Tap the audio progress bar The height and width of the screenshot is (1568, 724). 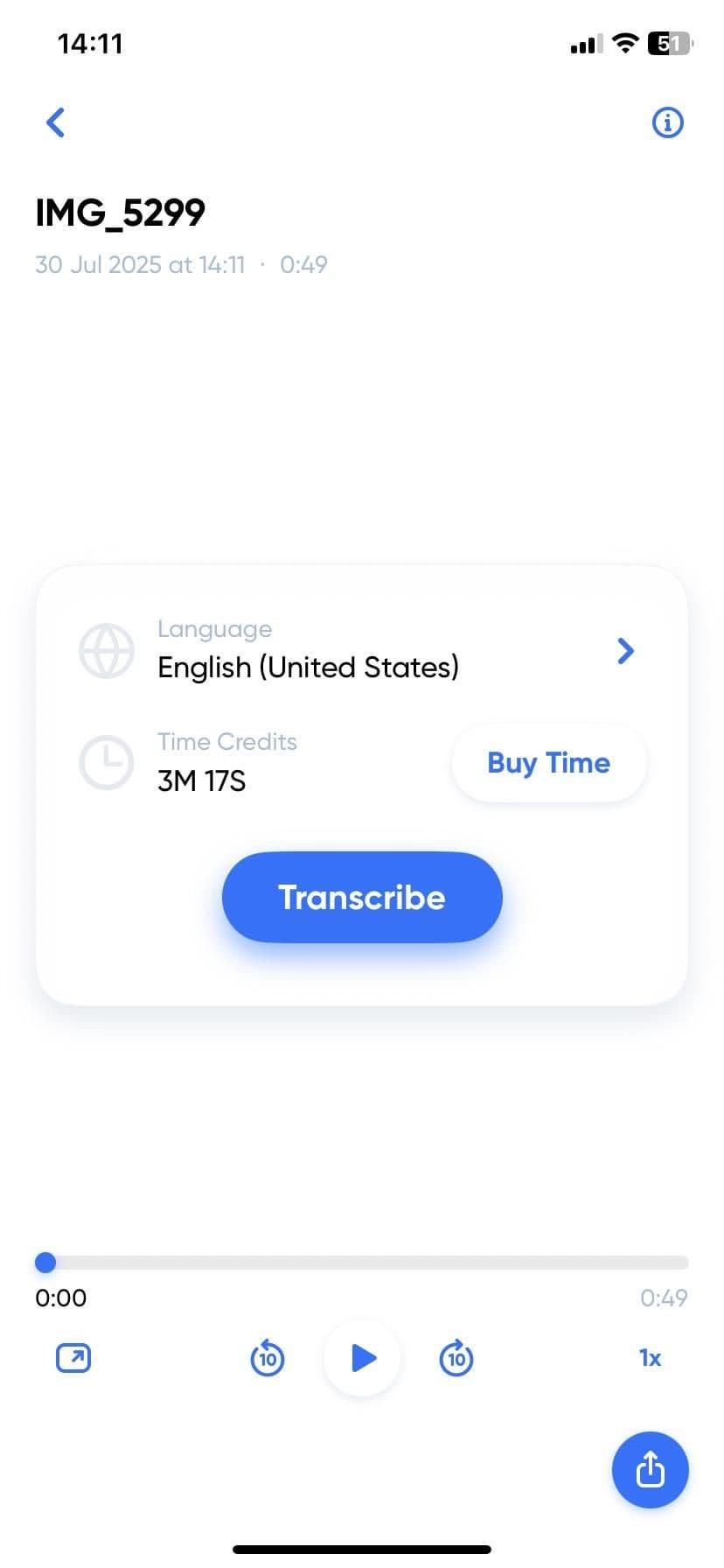click(362, 1263)
